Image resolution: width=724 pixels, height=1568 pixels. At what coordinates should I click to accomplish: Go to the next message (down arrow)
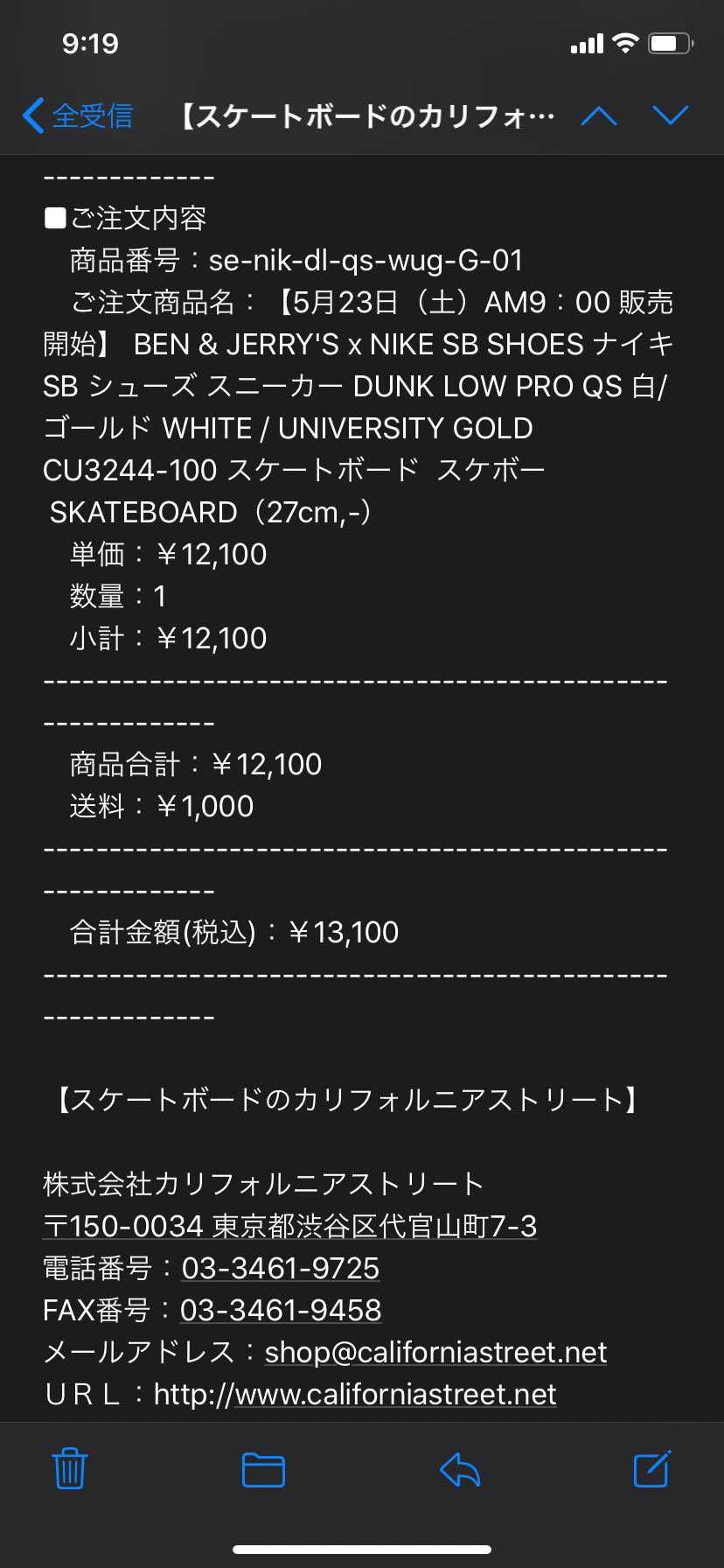tap(671, 115)
